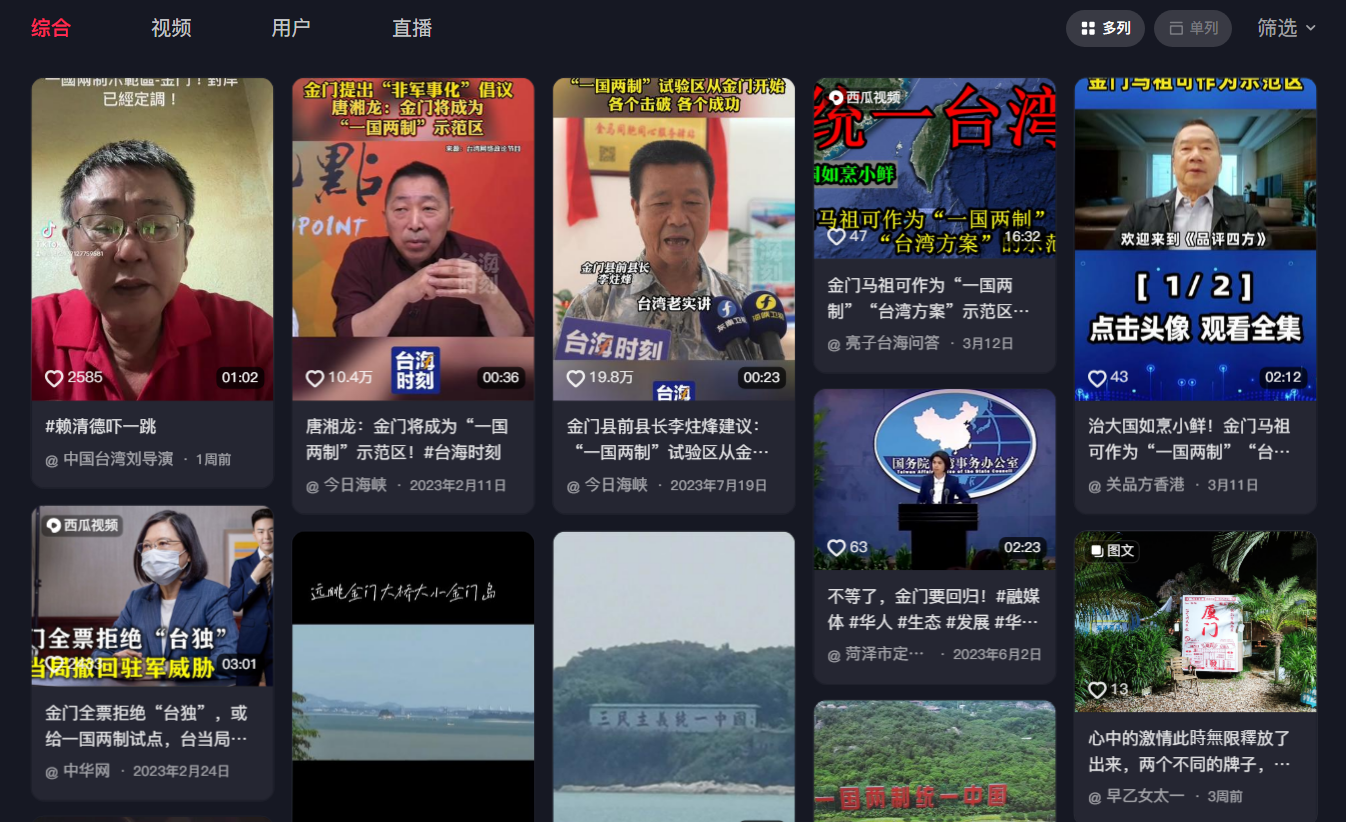Play the 不等了，金门要回归 video

(934, 480)
